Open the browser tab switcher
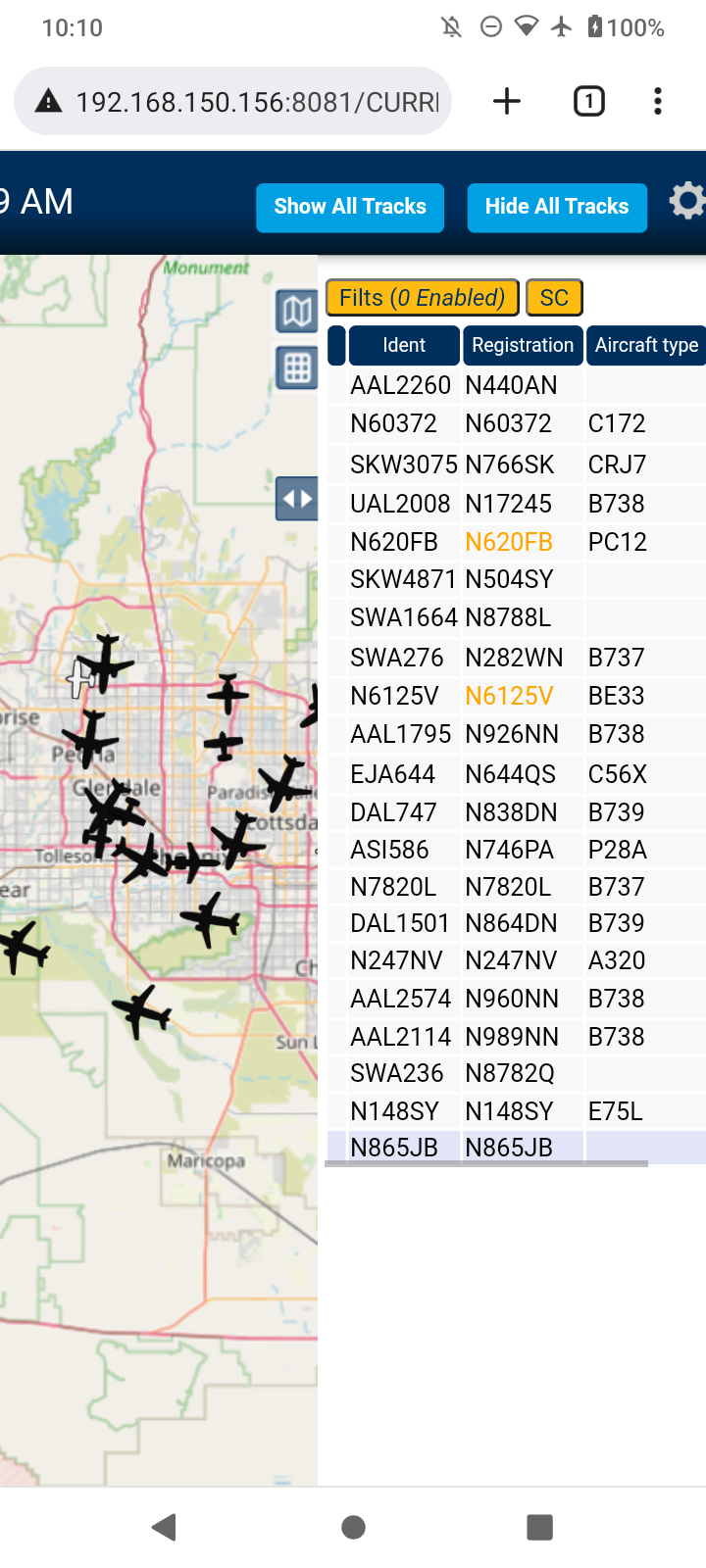 point(589,101)
